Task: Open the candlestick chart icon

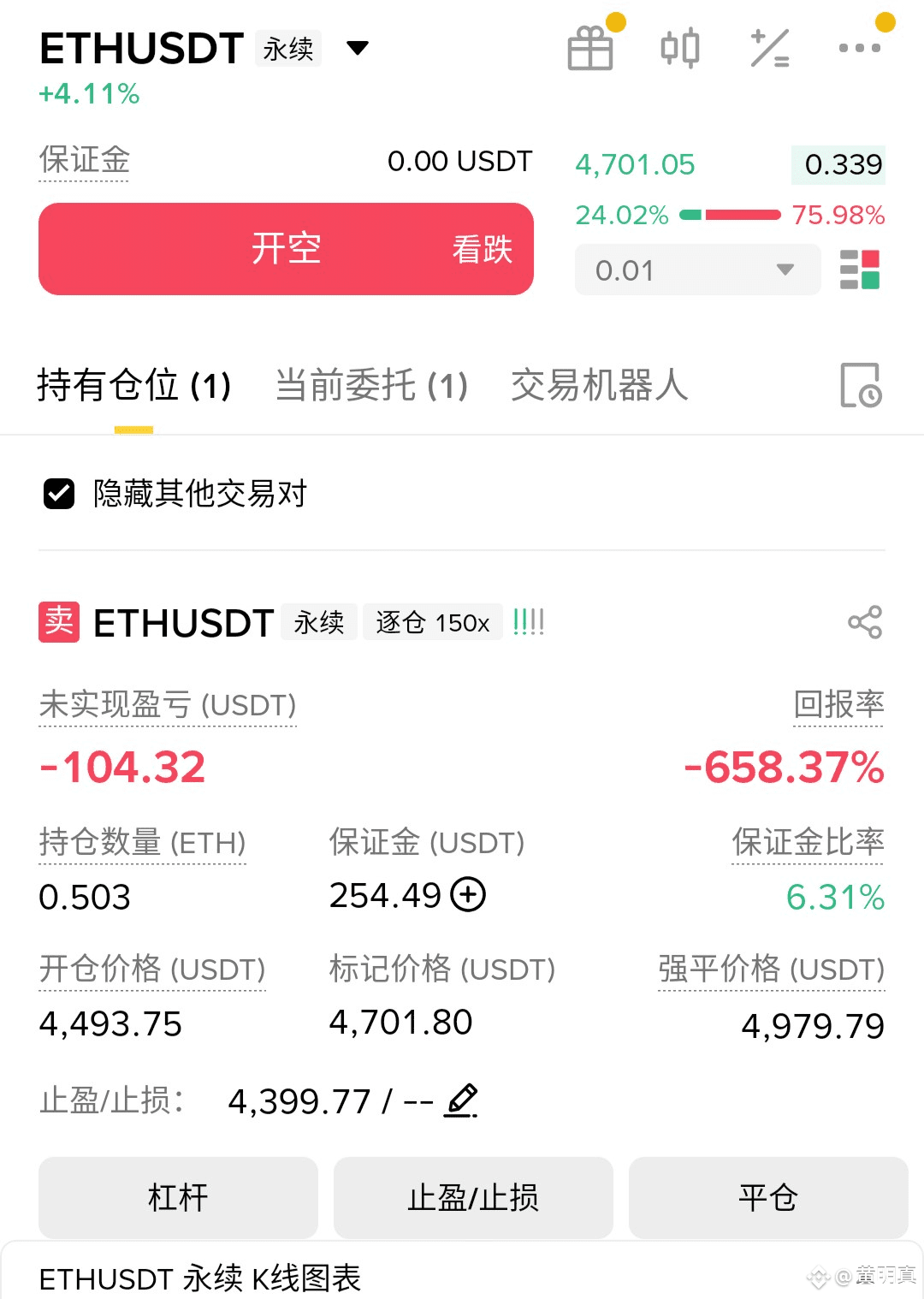Action: click(680, 48)
